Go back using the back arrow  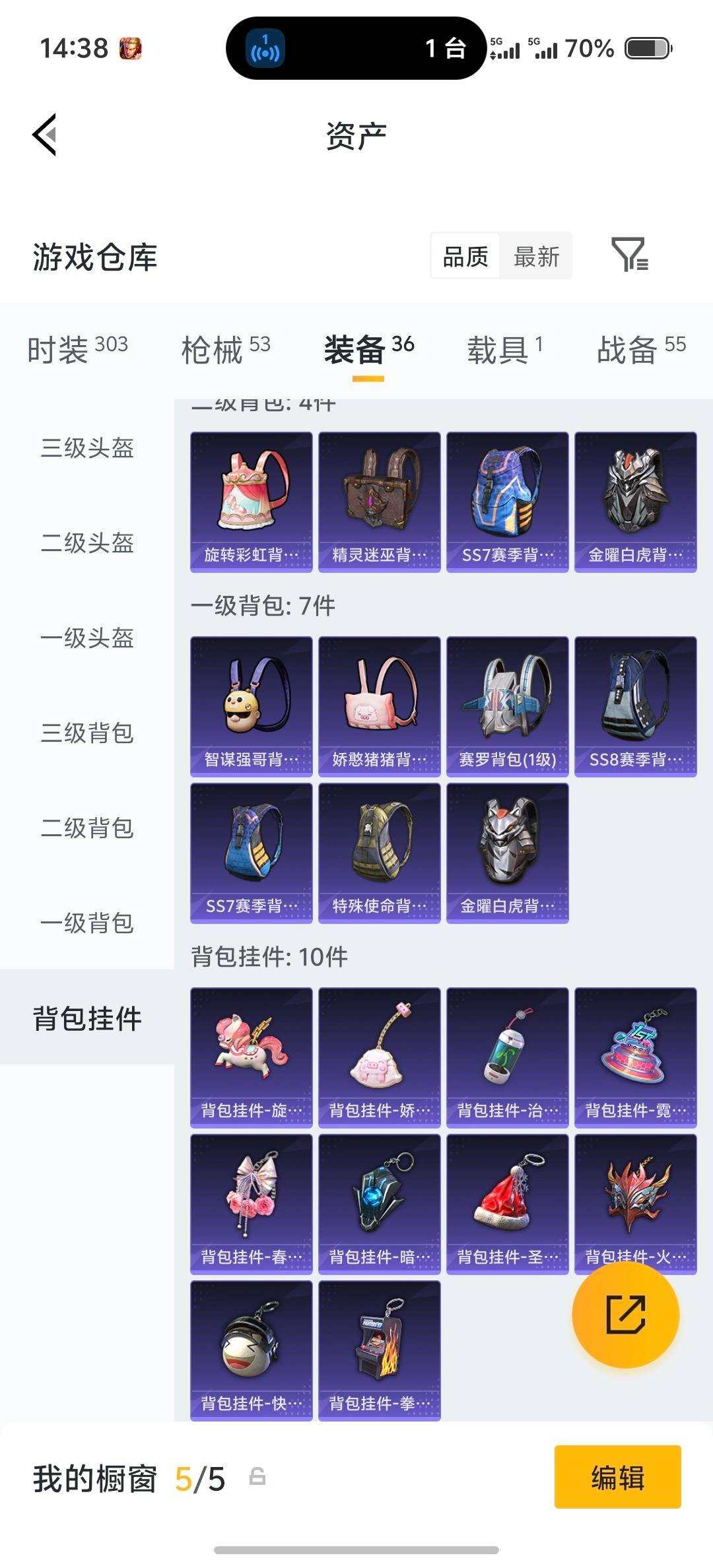click(44, 134)
